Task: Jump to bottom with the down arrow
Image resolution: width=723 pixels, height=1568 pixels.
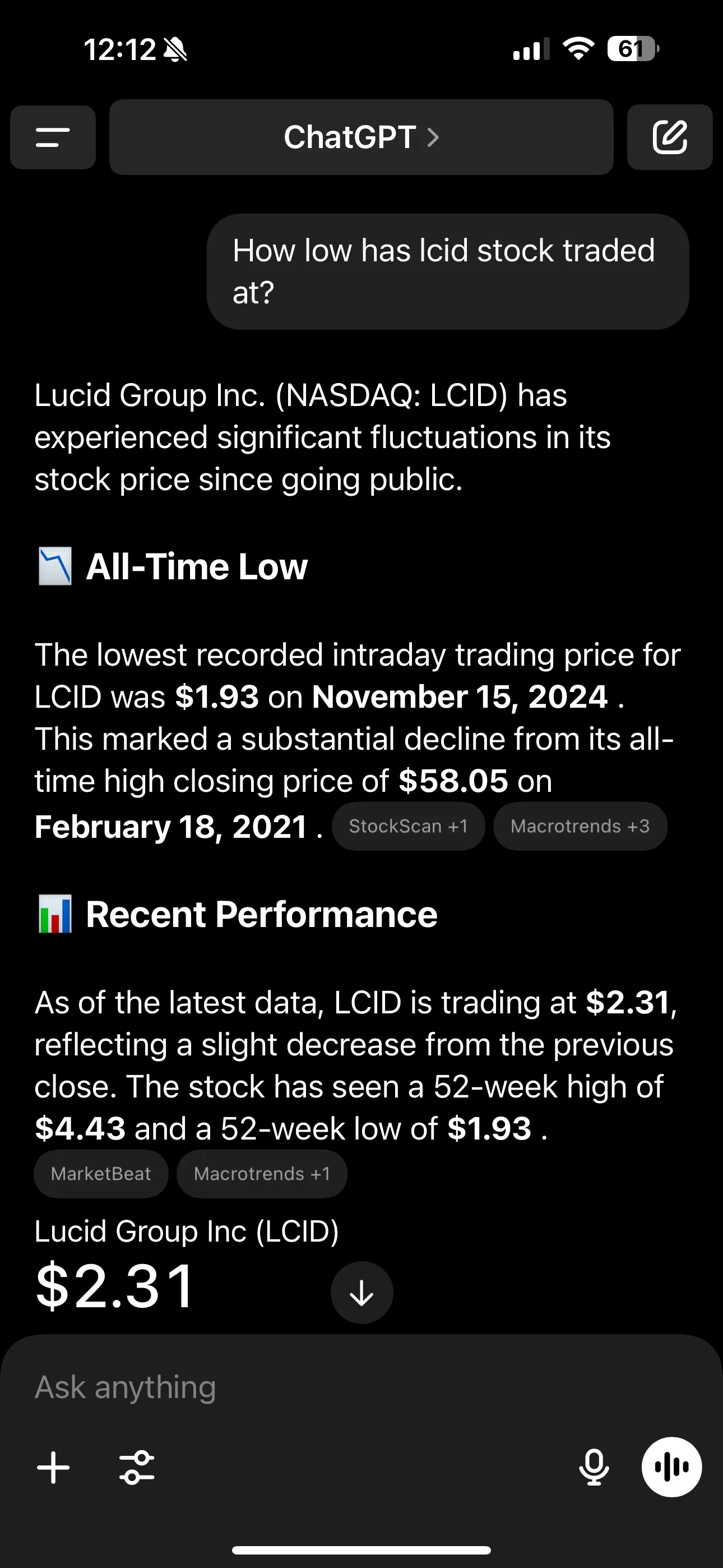Action: tap(362, 1292)
